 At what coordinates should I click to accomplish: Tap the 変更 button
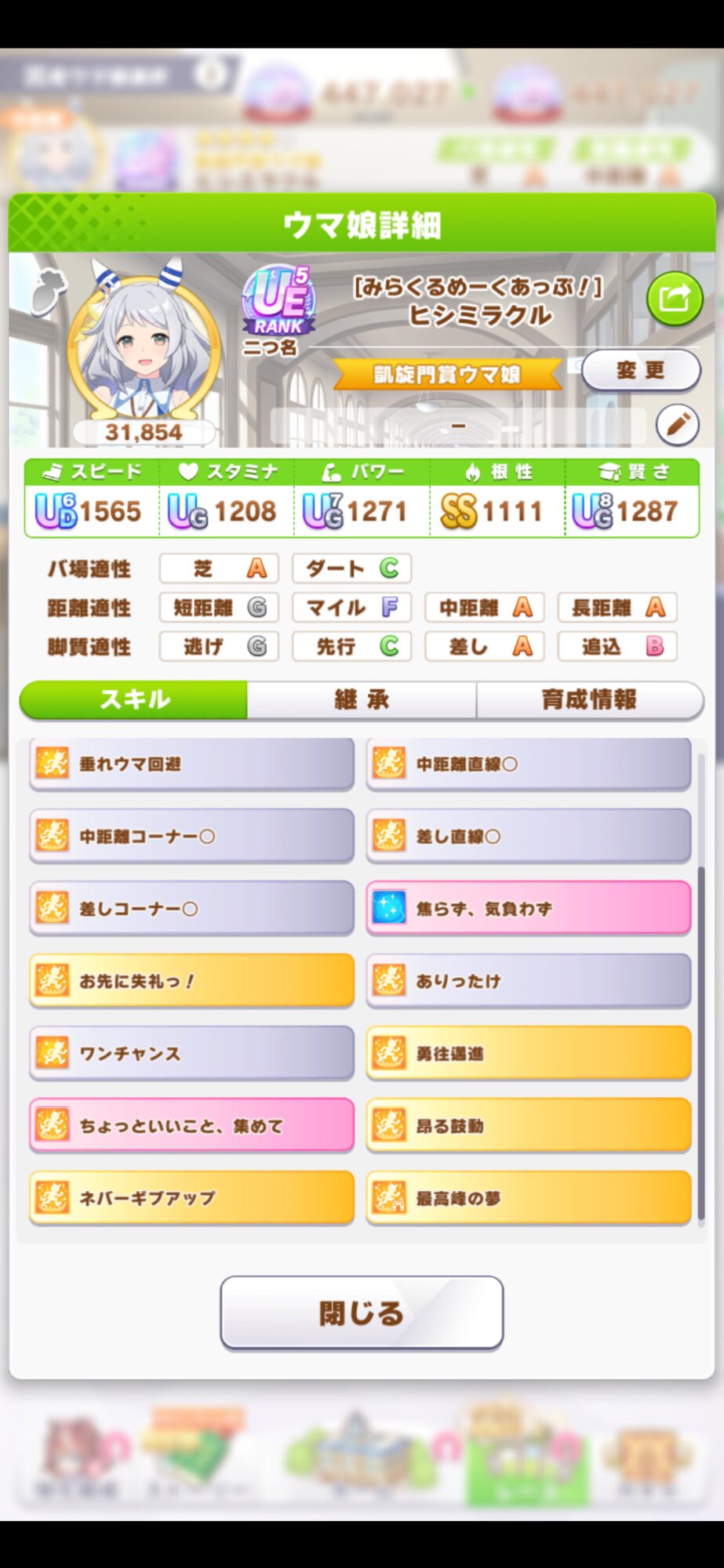pos(640,370)
